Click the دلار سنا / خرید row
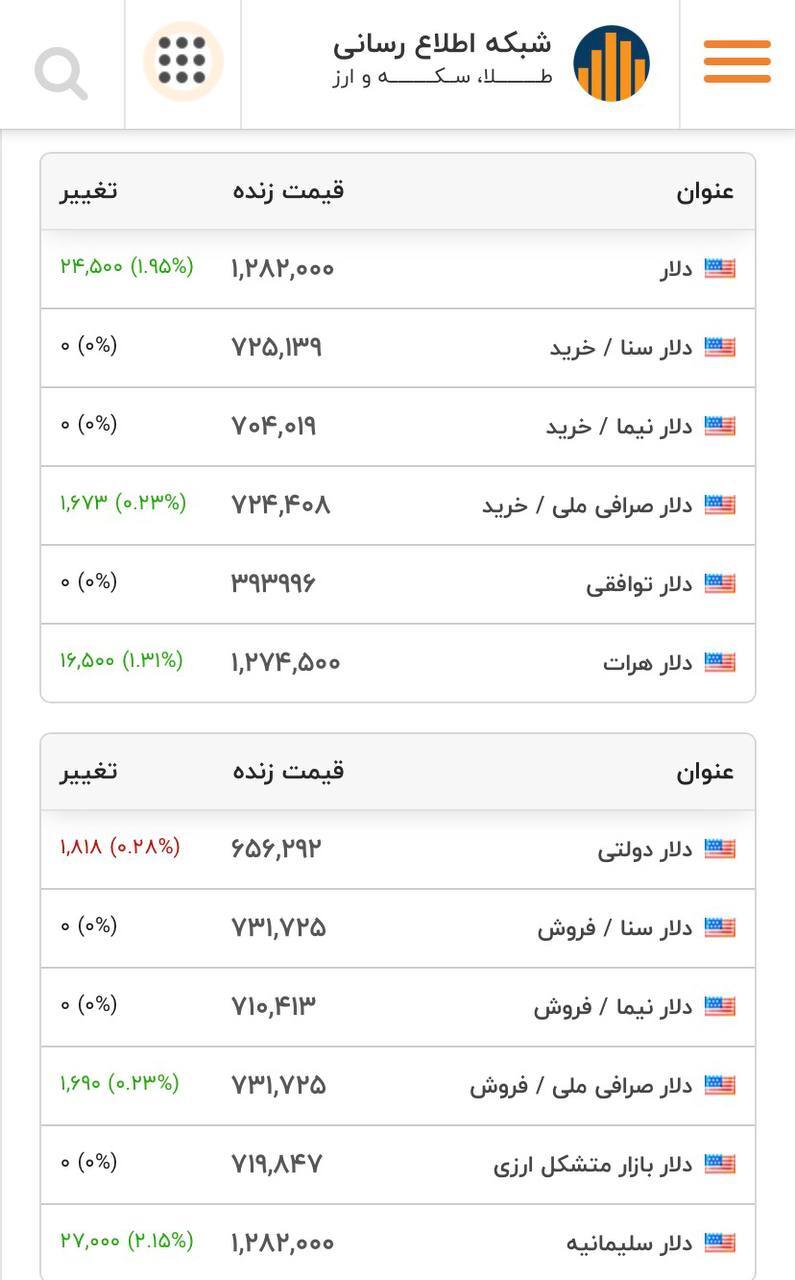The height and width of the screenshot is (1280, 795). point(620,345)
